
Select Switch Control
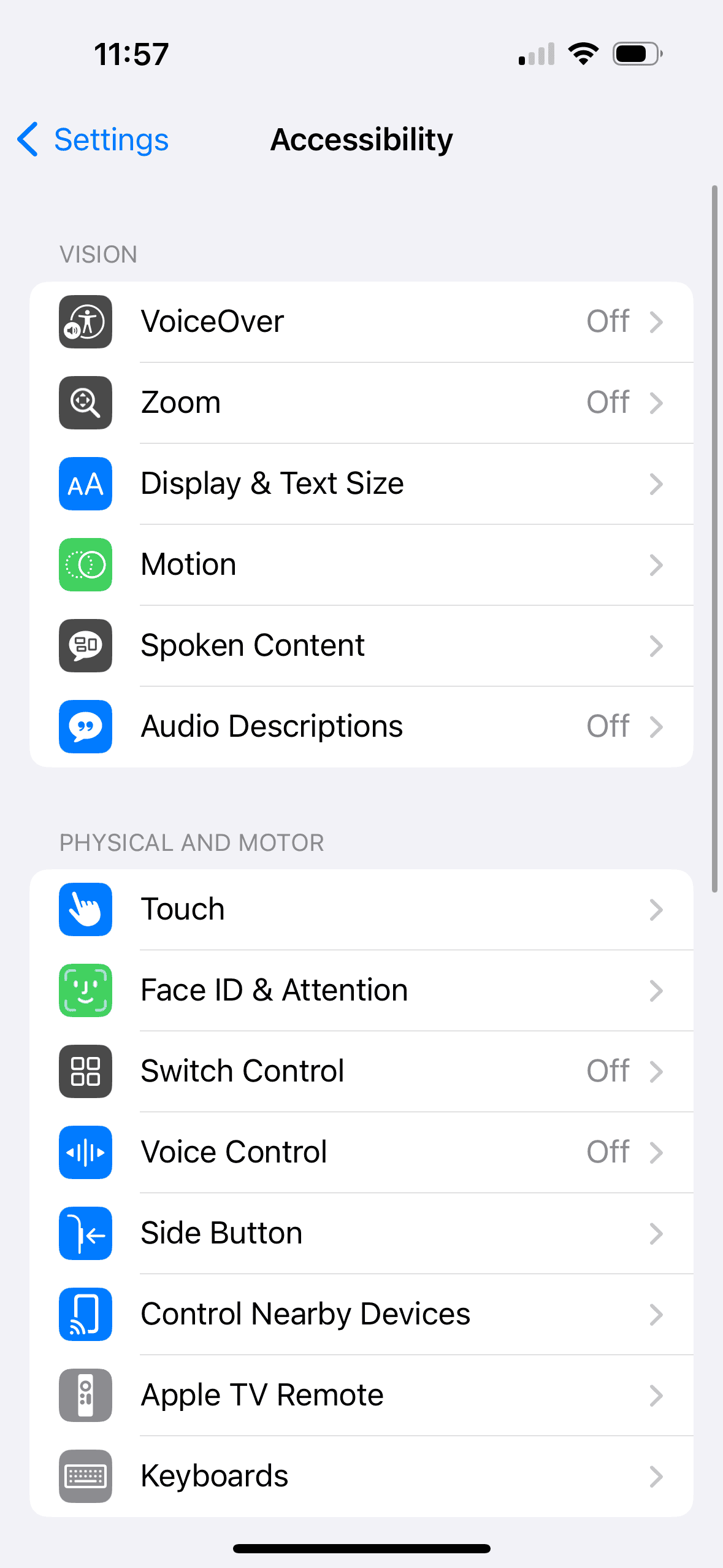pos(361,1071)
